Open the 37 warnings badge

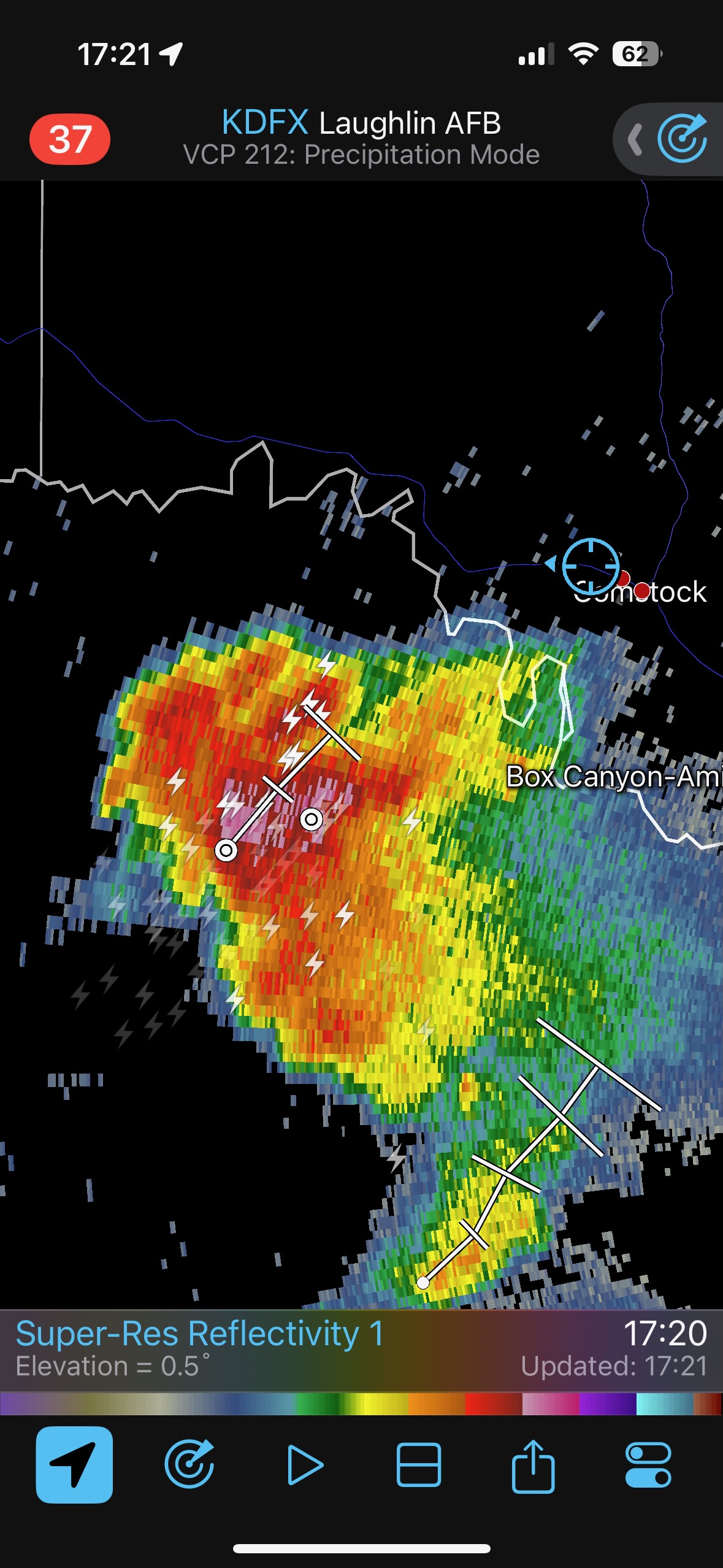coord(70,139)
